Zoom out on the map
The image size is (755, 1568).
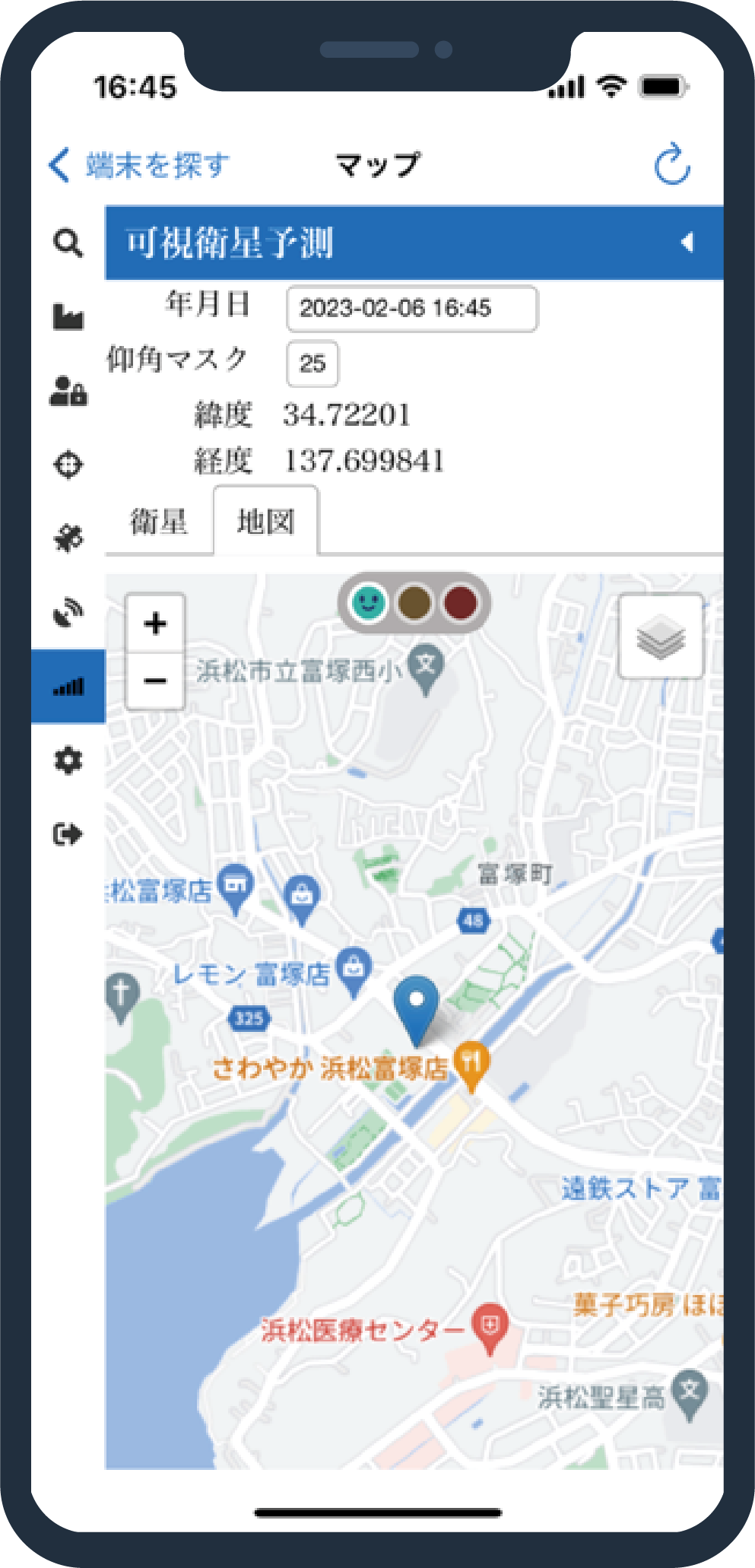coord(155,681)
